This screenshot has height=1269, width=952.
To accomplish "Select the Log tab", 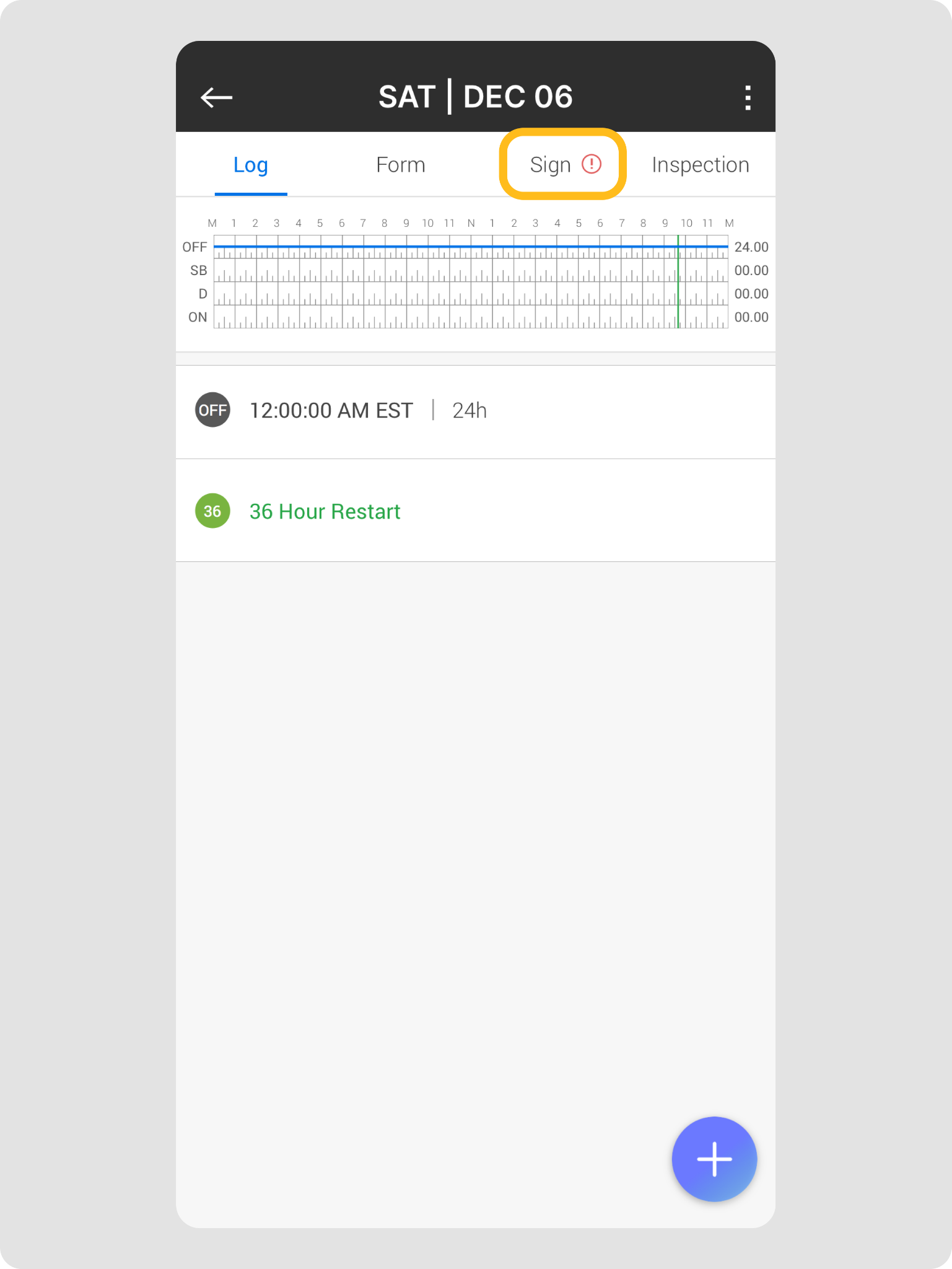I will (x=250, y=165).
